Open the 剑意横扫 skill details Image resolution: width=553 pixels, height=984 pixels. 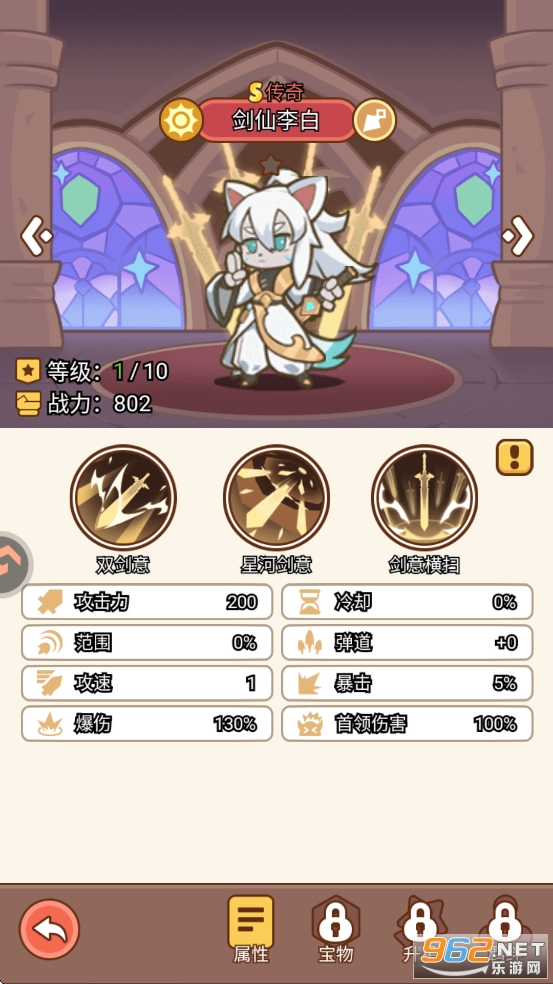pos(424,498)
